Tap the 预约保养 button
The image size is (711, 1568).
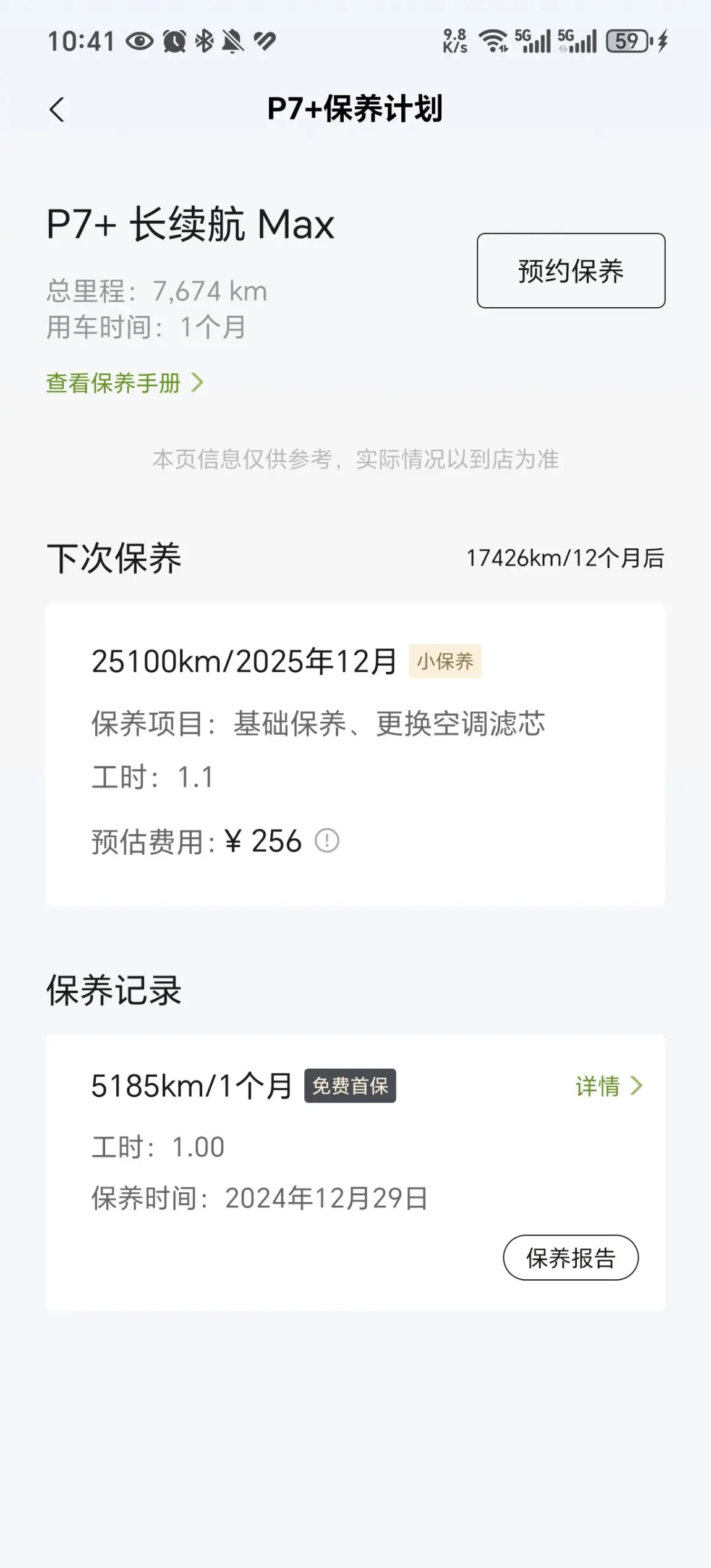(x=571, y=271)
